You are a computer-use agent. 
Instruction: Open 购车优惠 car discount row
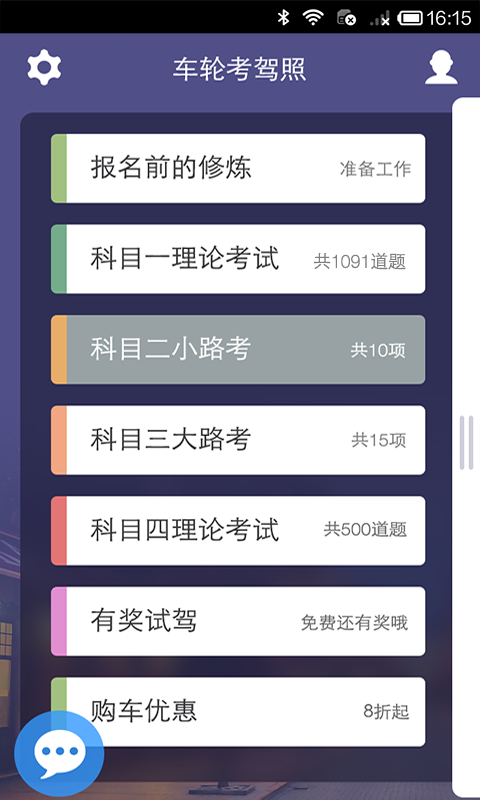(238, 711)
